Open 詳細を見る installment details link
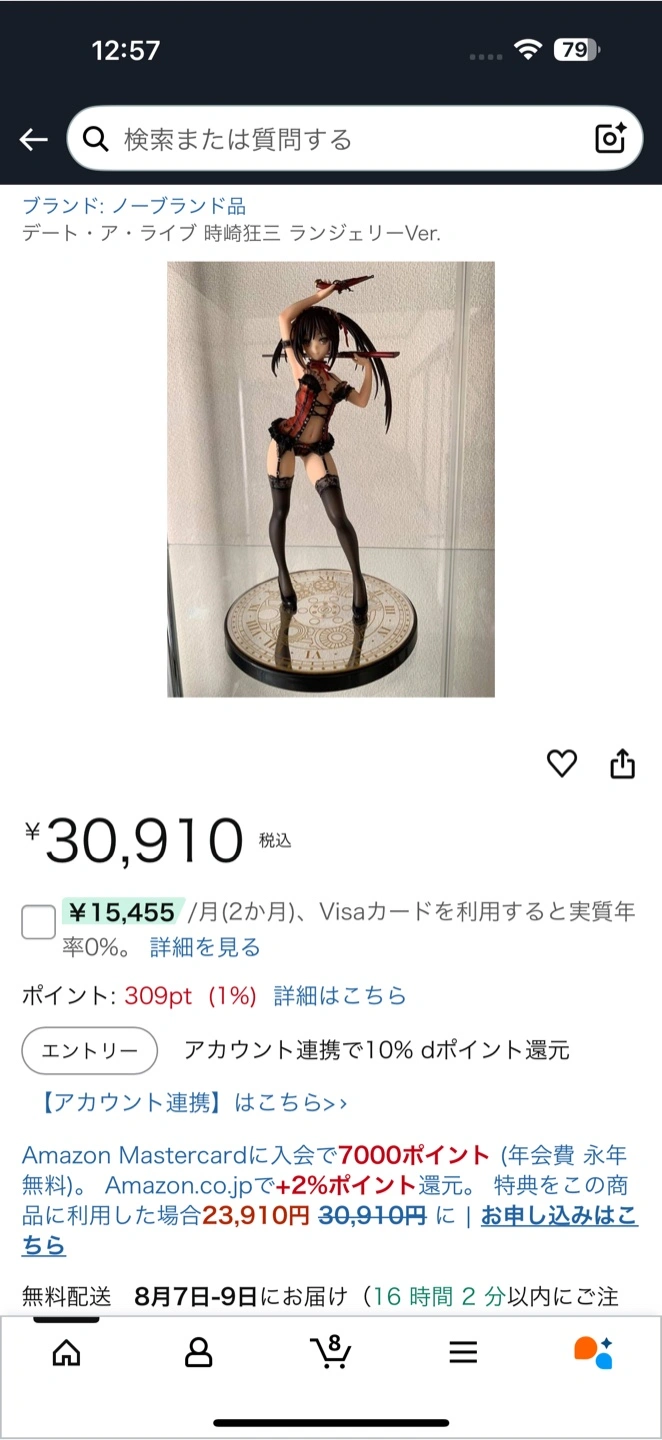This screenshot has width=662, height=1440. coord(205,947)
